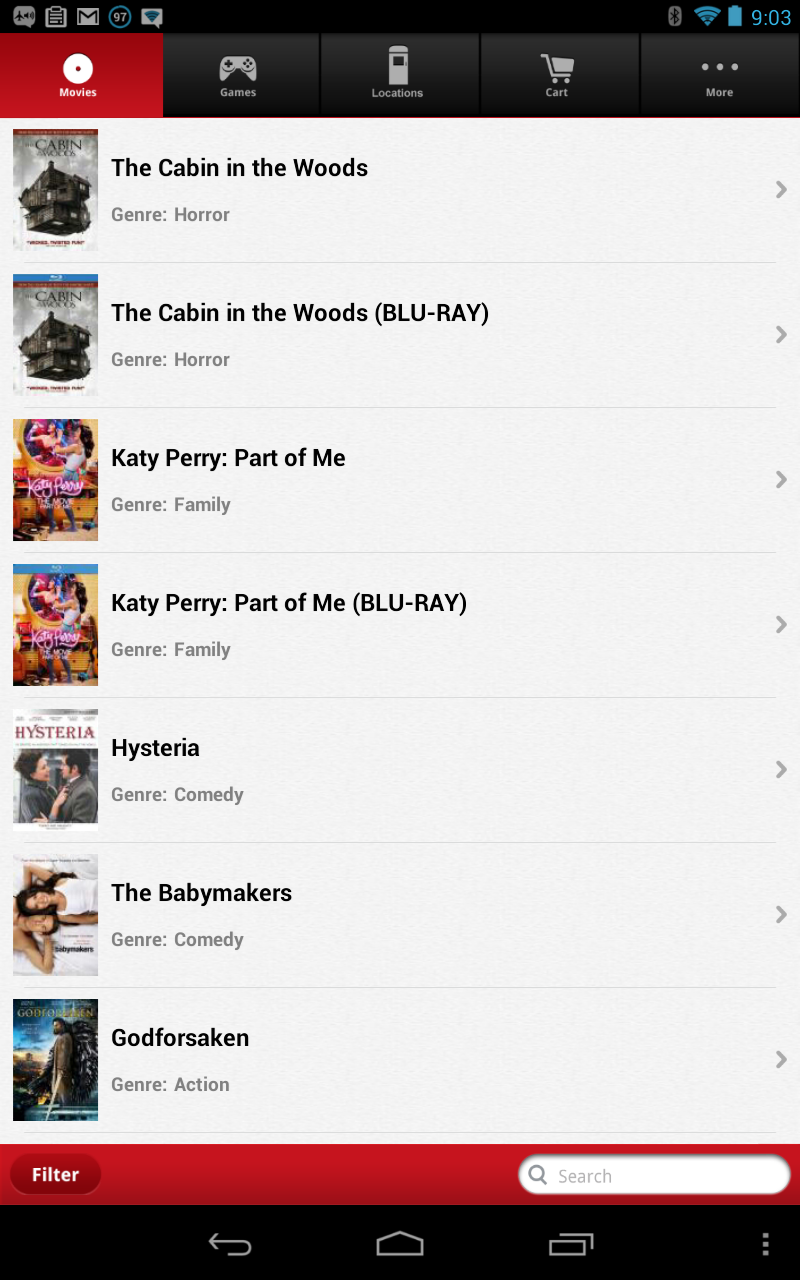Screen dimensions: 800x1280
Task: Tap the Filter button
Action: click(55, 1174)
